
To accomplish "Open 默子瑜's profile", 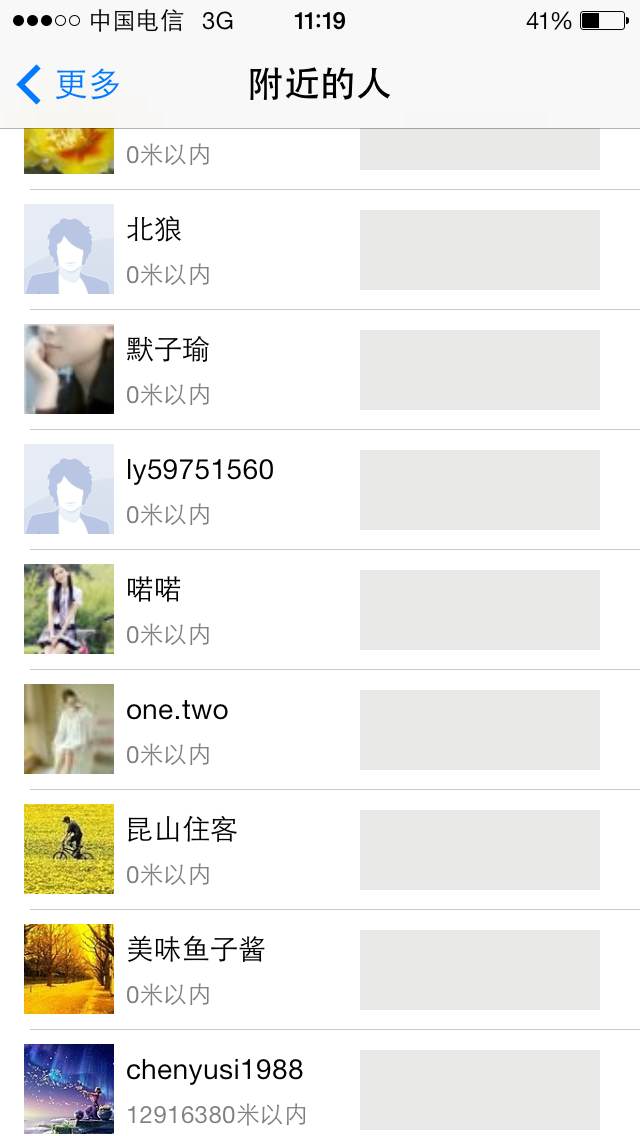I will pyautogui.click(x=168, y=351).
